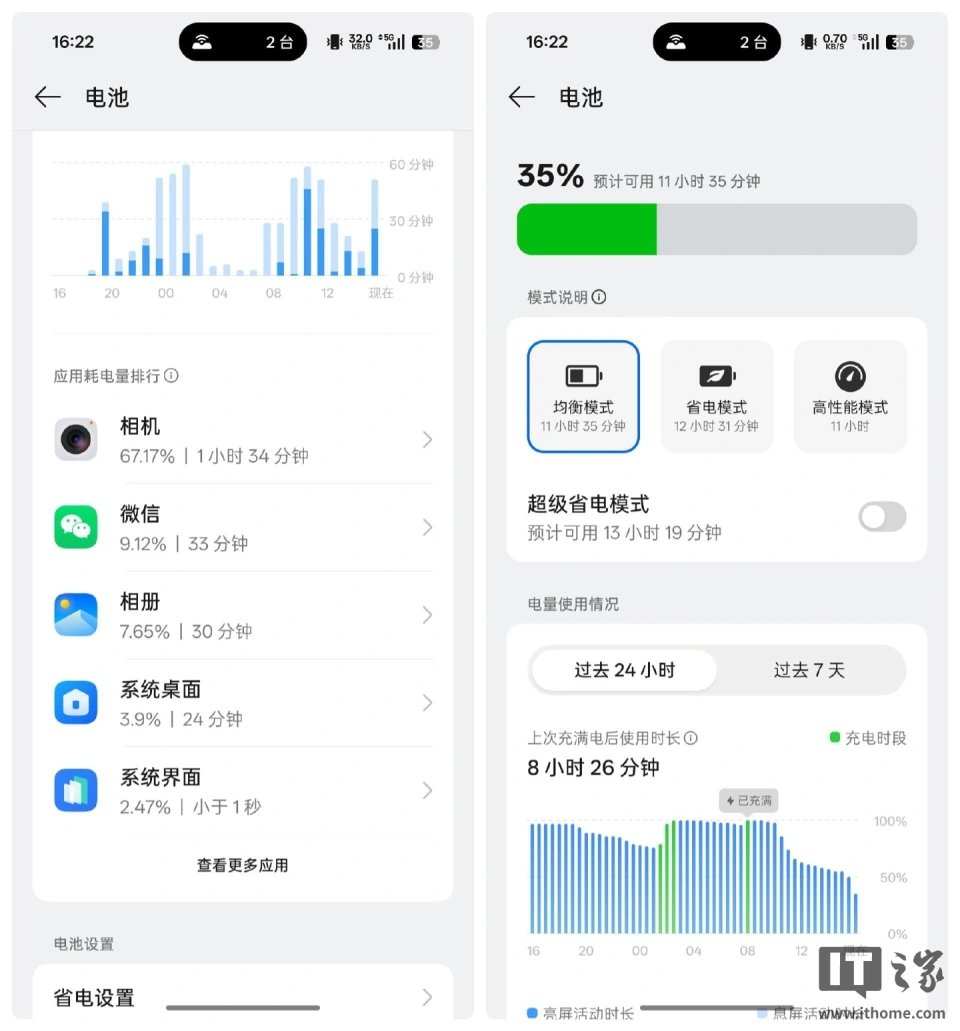960x1031 pixels.
Task: Tap the 系统界面 system UI icon
Action: (x=75, y=790)
